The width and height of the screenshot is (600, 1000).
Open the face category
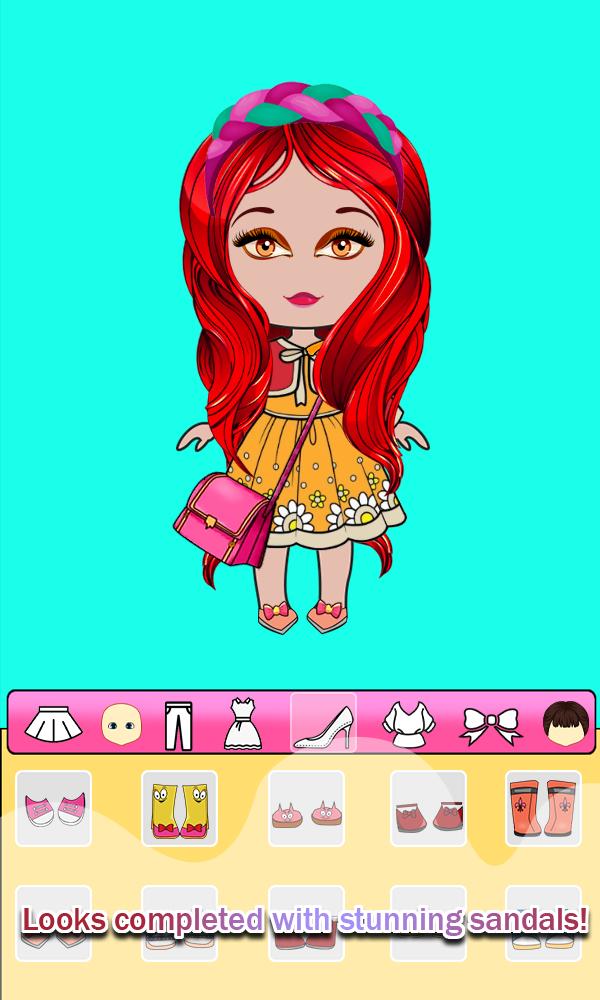pos(121,724)
